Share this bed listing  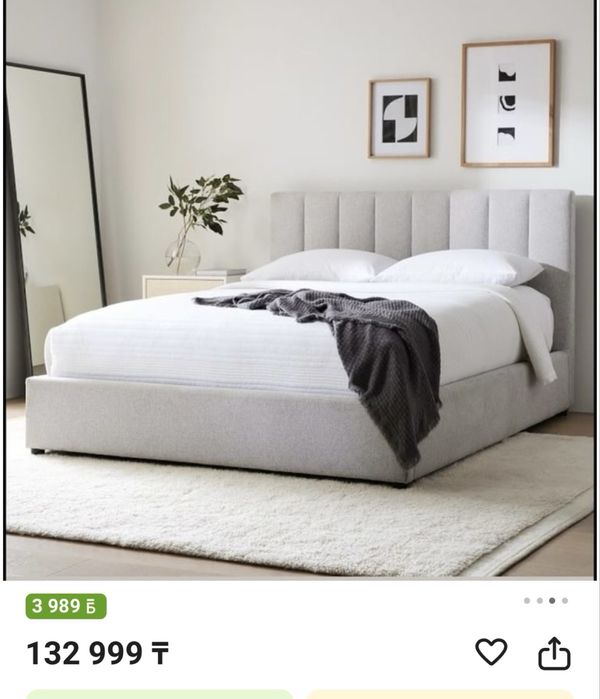tap(554, 654)
